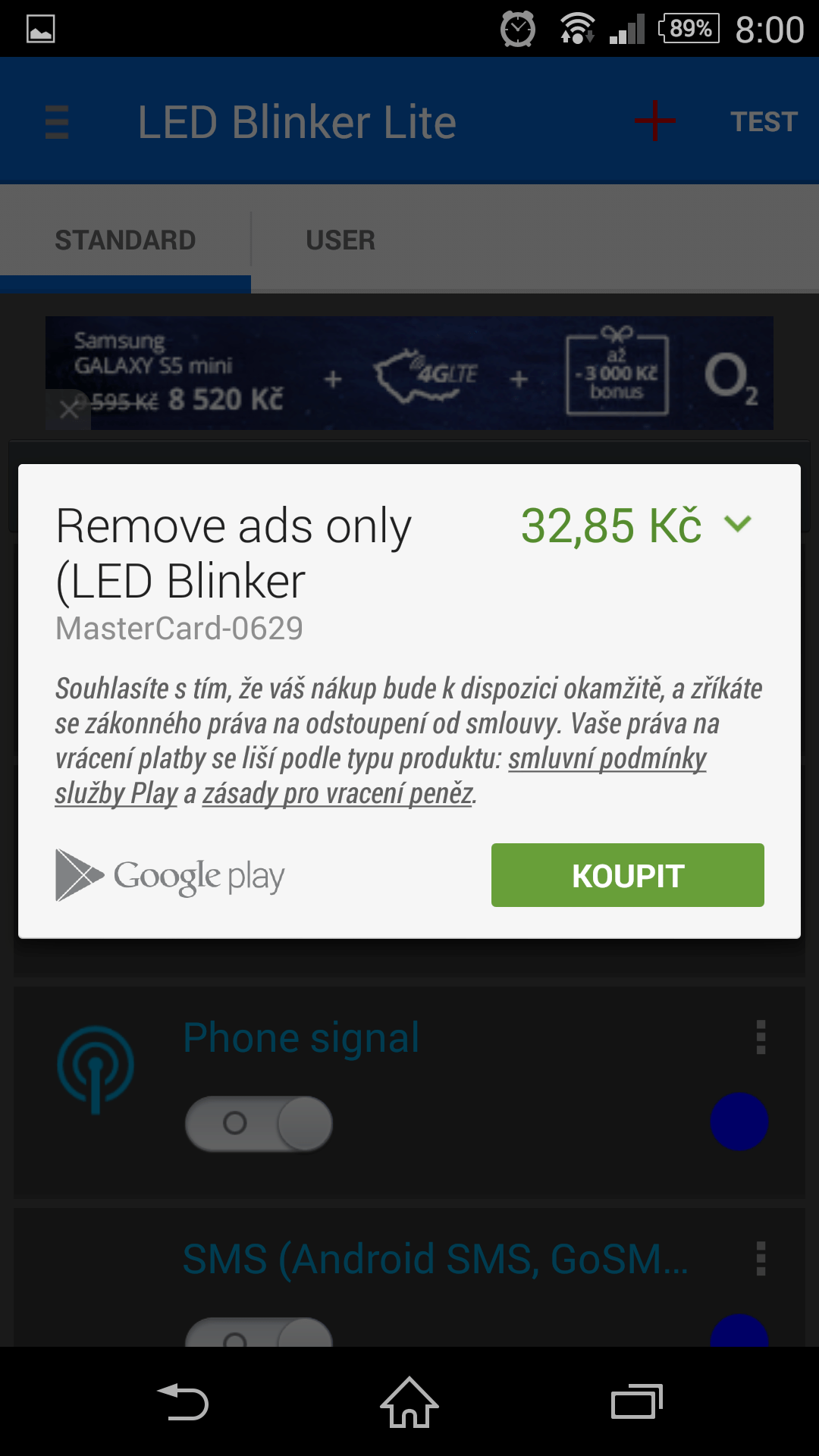The width and height of the screenshot is (819, 1456).
Task: Toggle the Phone signal switch
Action: (259, 1123)
